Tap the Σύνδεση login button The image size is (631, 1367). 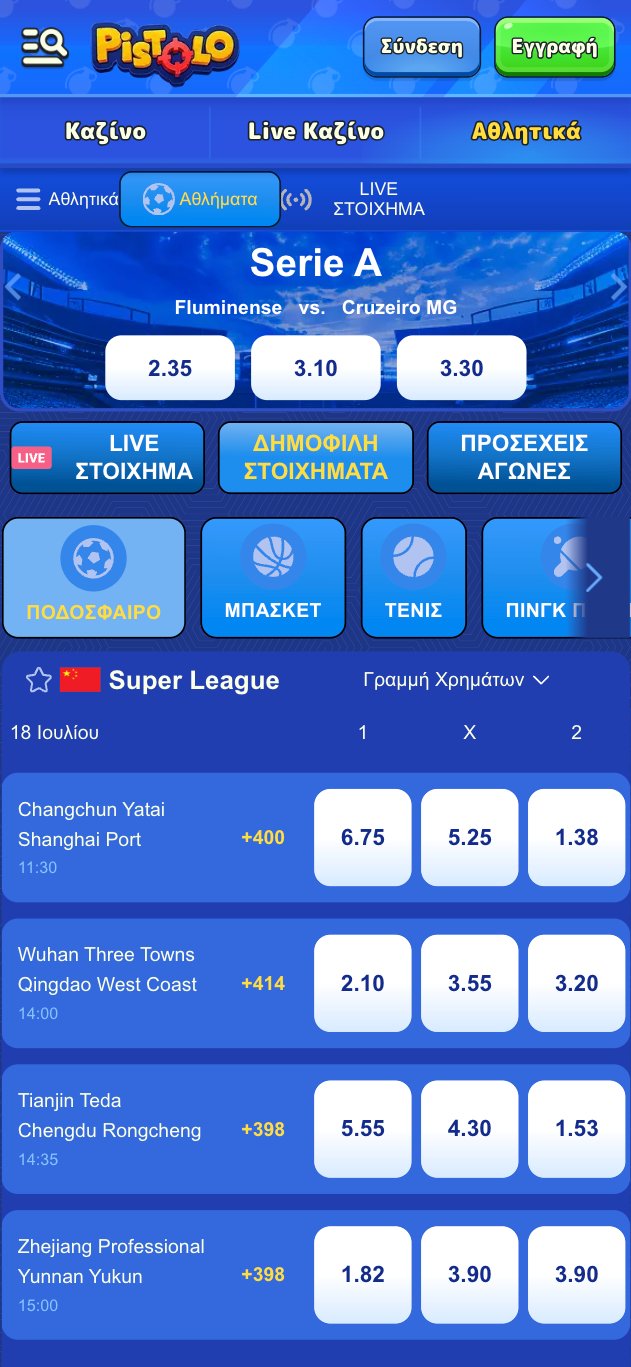(x=421, y=47)
